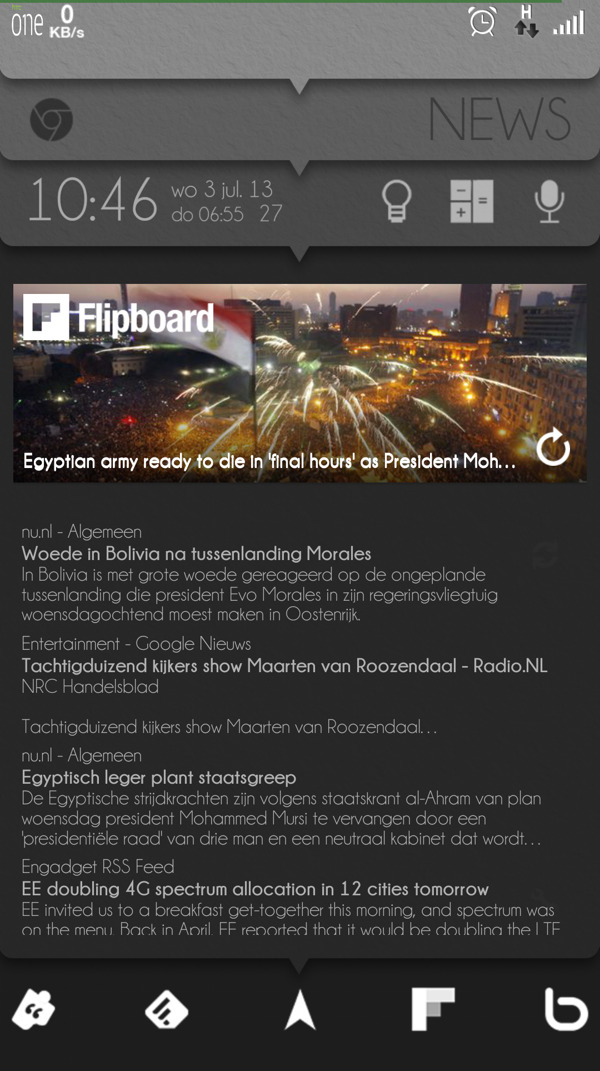Screen dimensions: 600x1071
Task: Read the EE doubling 4G spectrum story
Action: (255, 889)
